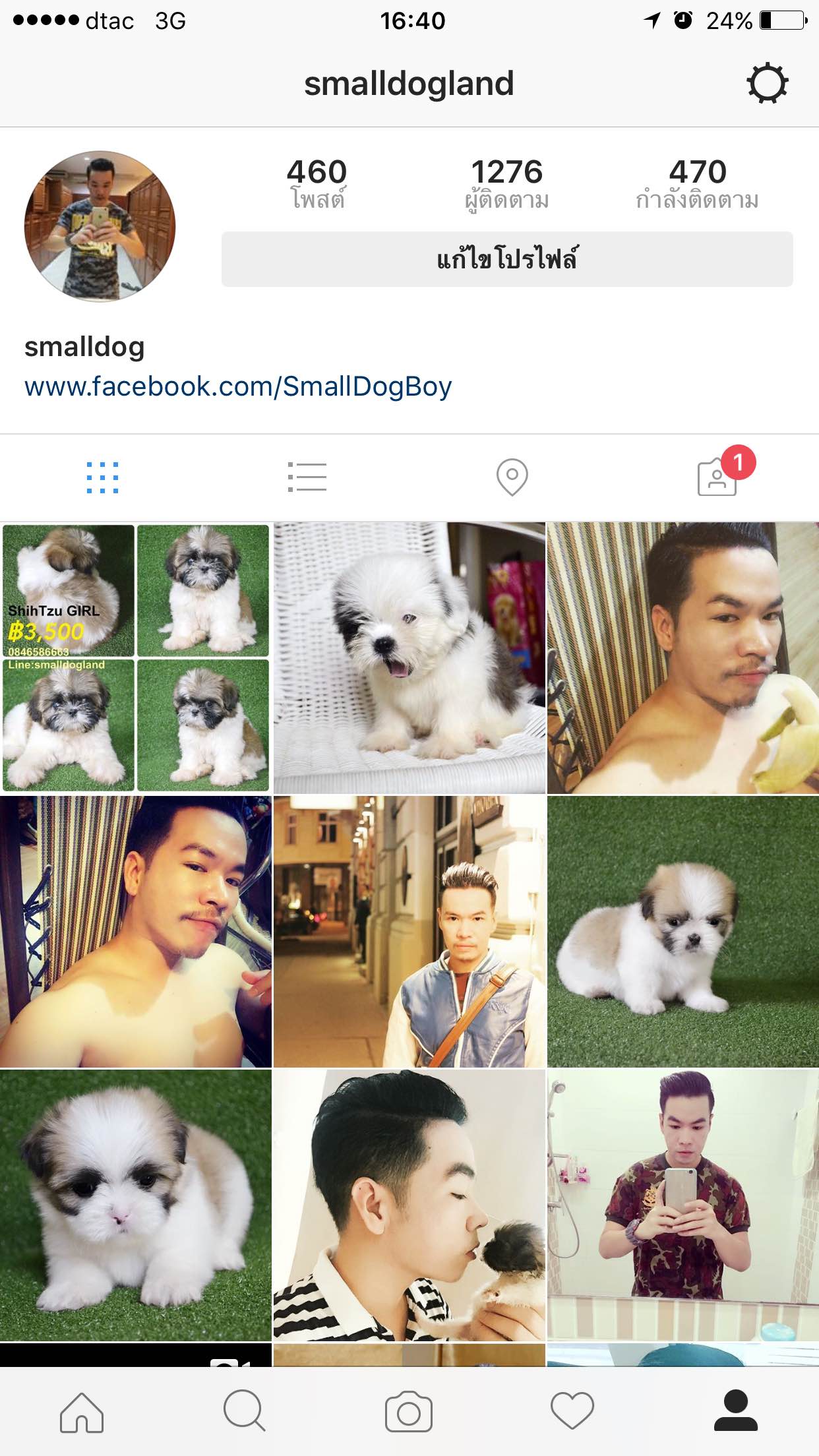Open the man eating banana photo
The width and height of the screenshot is (819, 1456).
tap(683, 658)
